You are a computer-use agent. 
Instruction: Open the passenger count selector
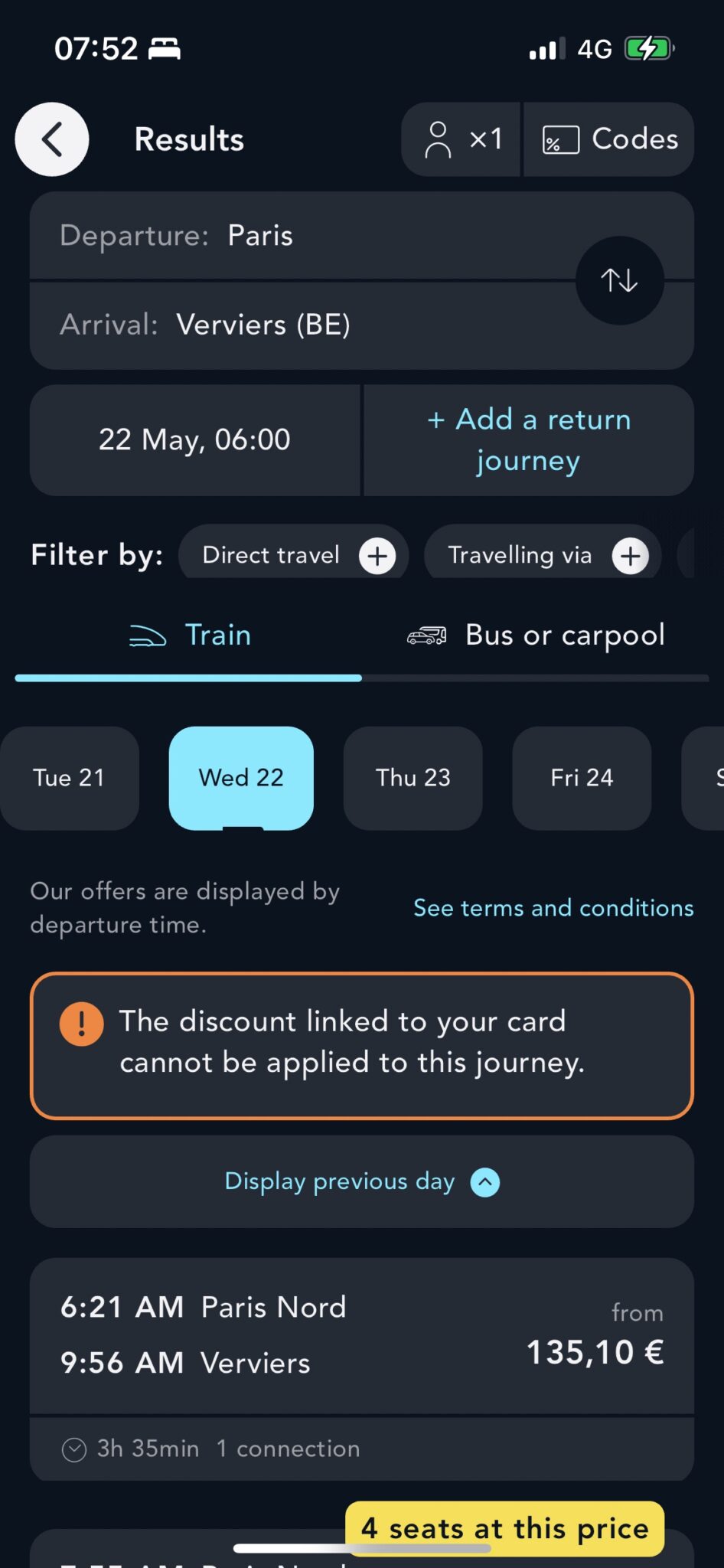click(461, 139)
